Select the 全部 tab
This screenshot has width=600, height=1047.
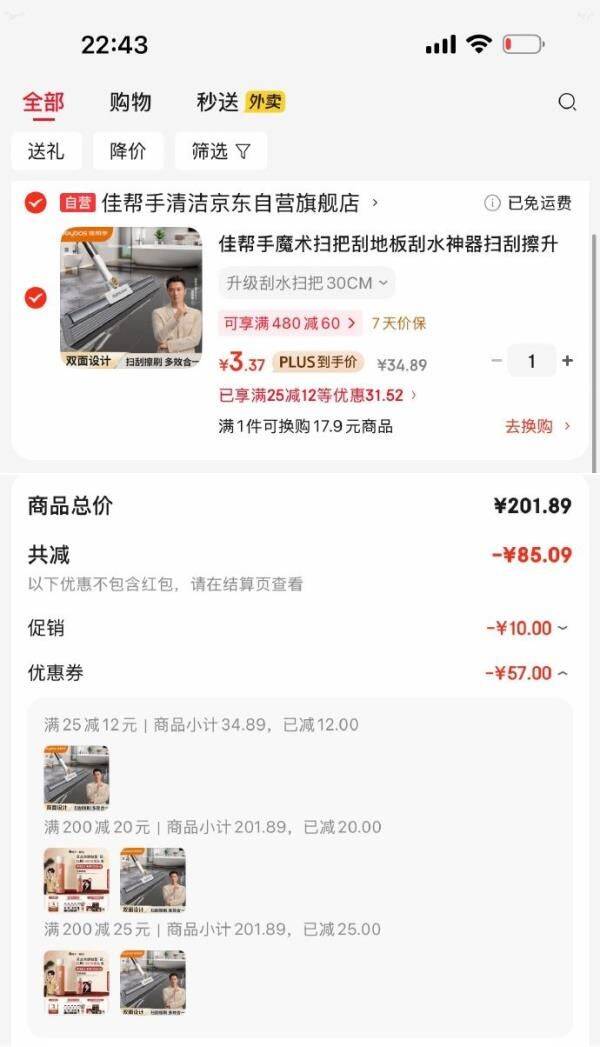coord(43,102)
